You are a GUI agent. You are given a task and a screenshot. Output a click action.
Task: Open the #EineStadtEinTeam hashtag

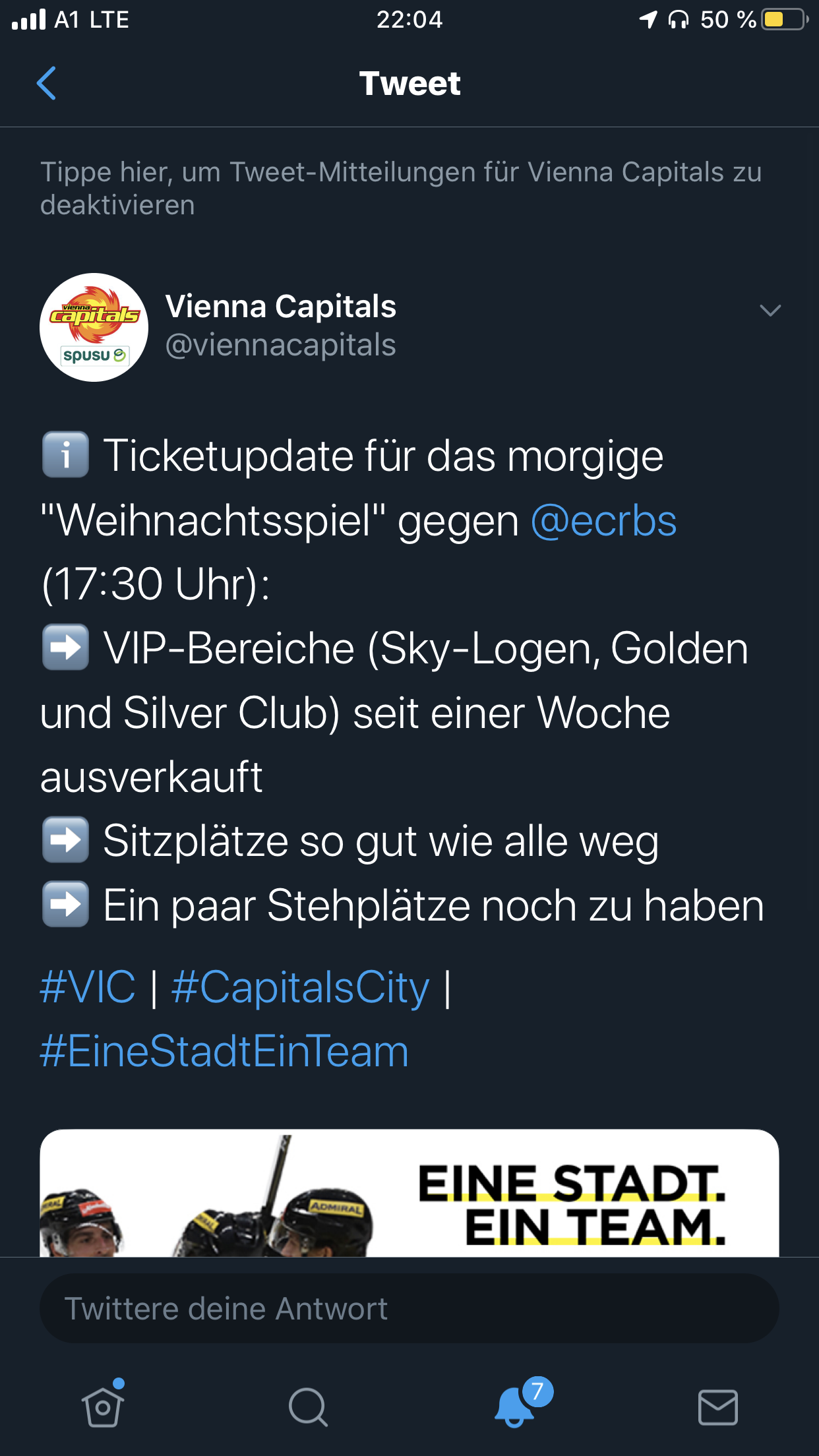[224, 1051]
